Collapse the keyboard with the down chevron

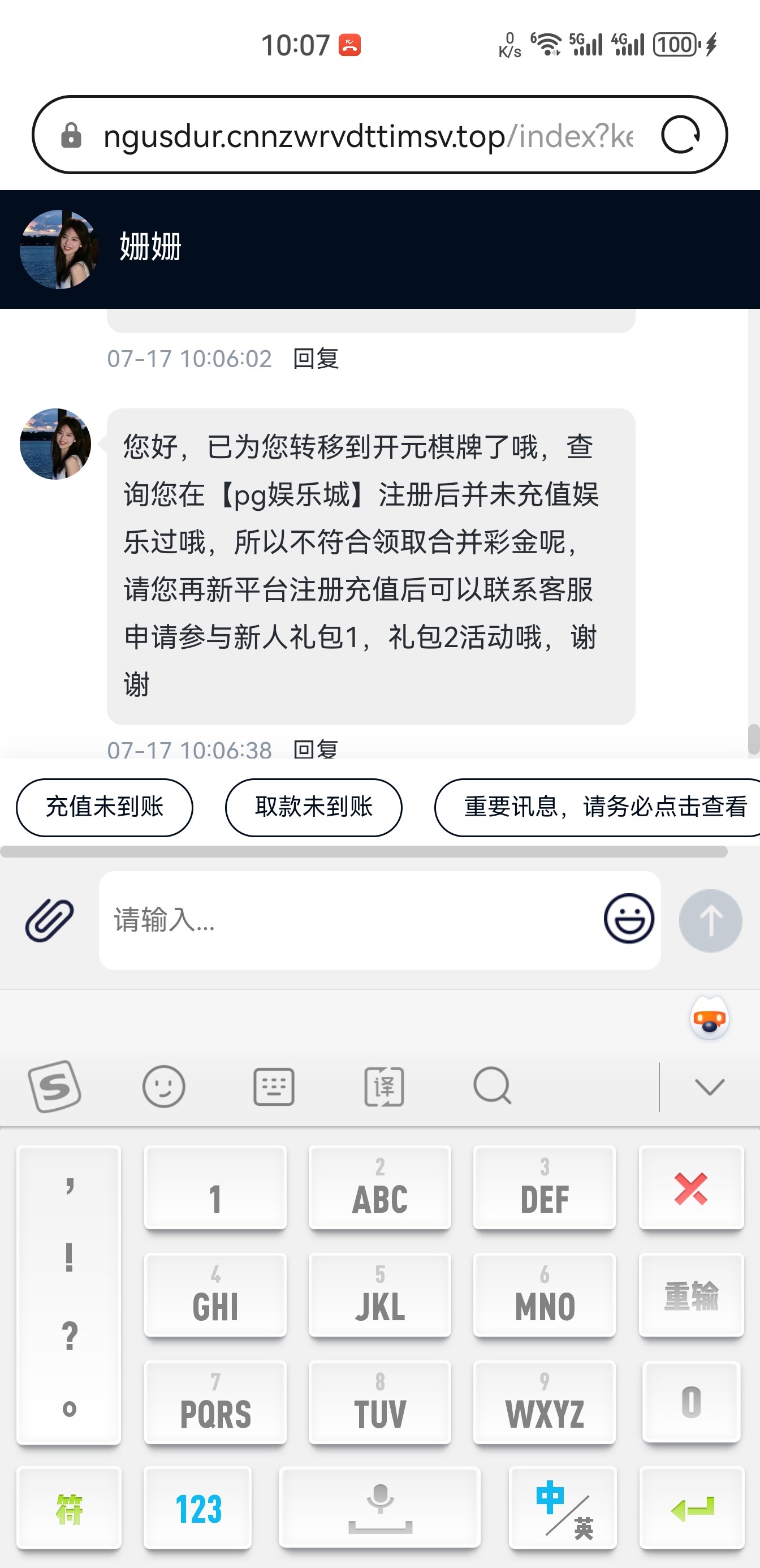[709, 1087]
